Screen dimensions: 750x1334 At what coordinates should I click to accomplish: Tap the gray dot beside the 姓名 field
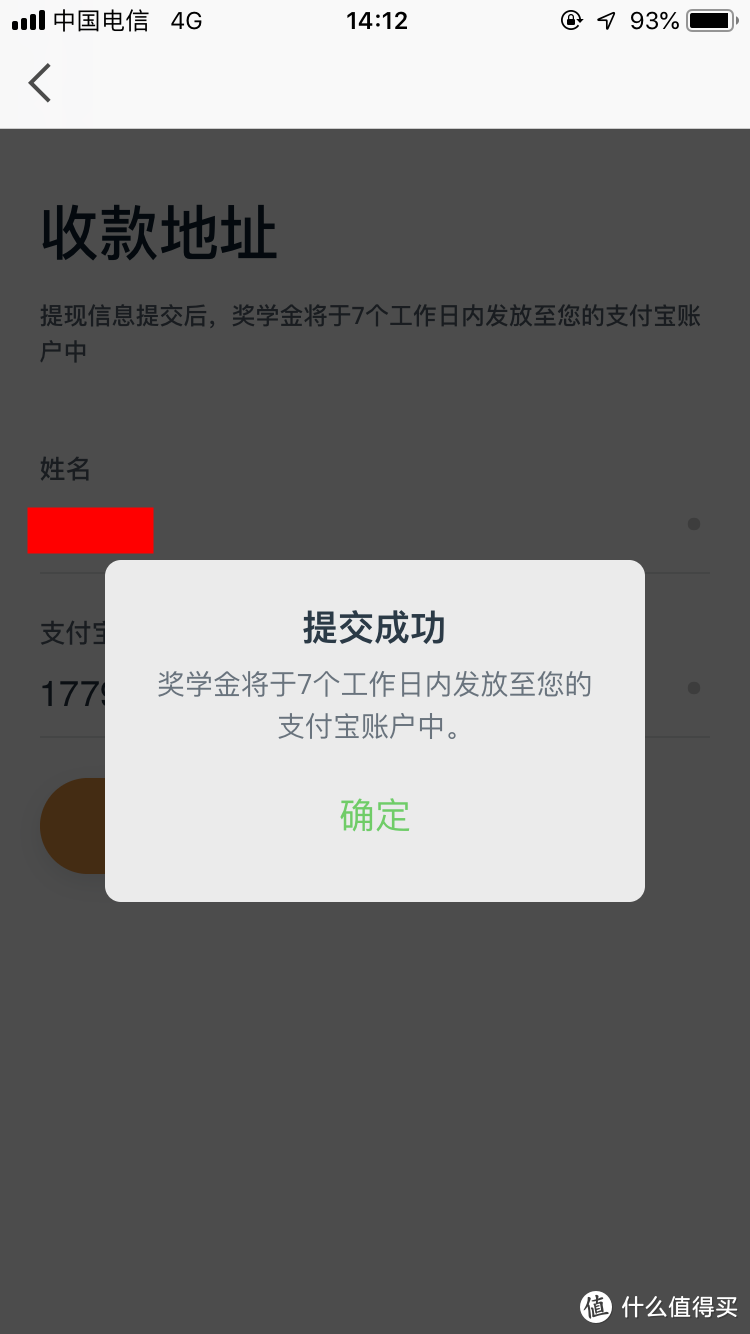click(692, 524)
